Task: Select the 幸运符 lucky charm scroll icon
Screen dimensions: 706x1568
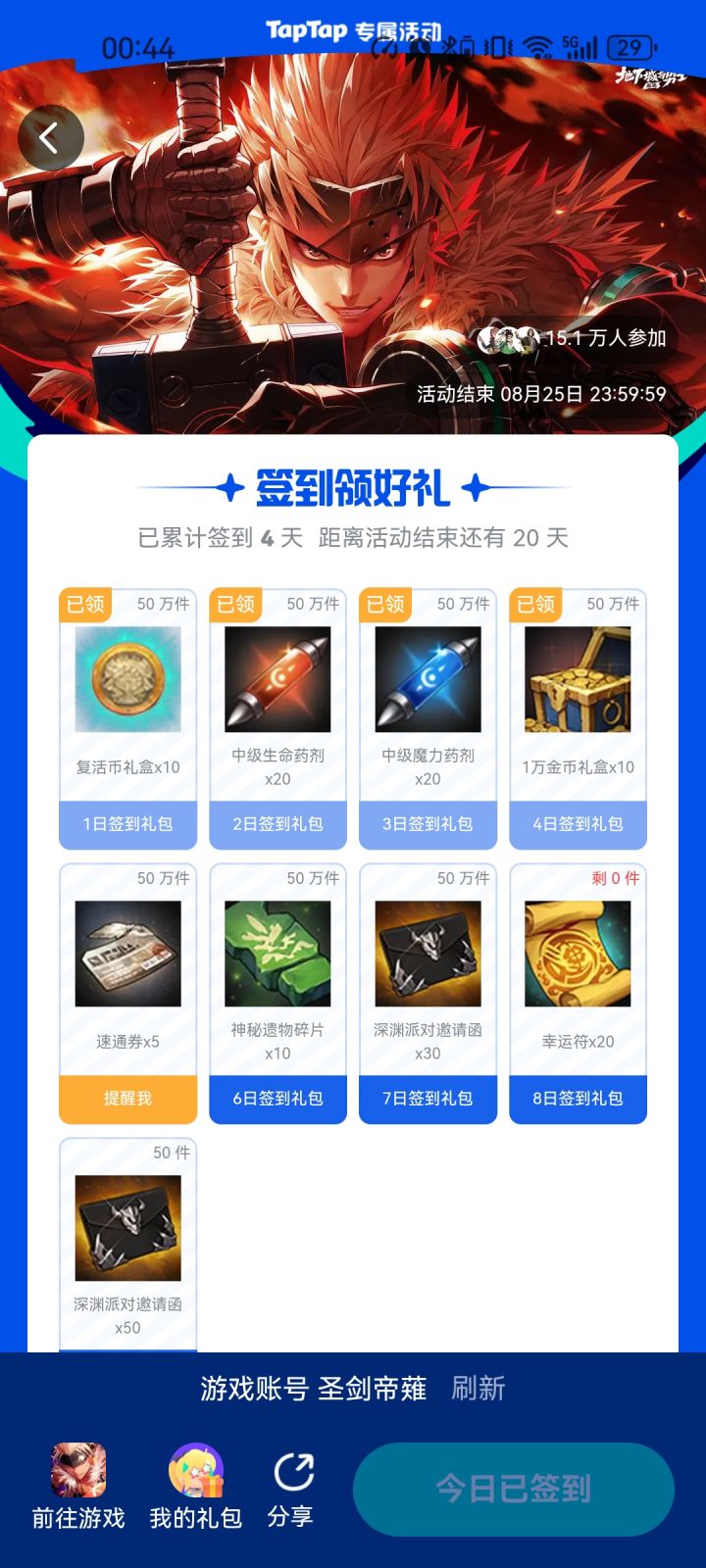Action: pos(578,951)
